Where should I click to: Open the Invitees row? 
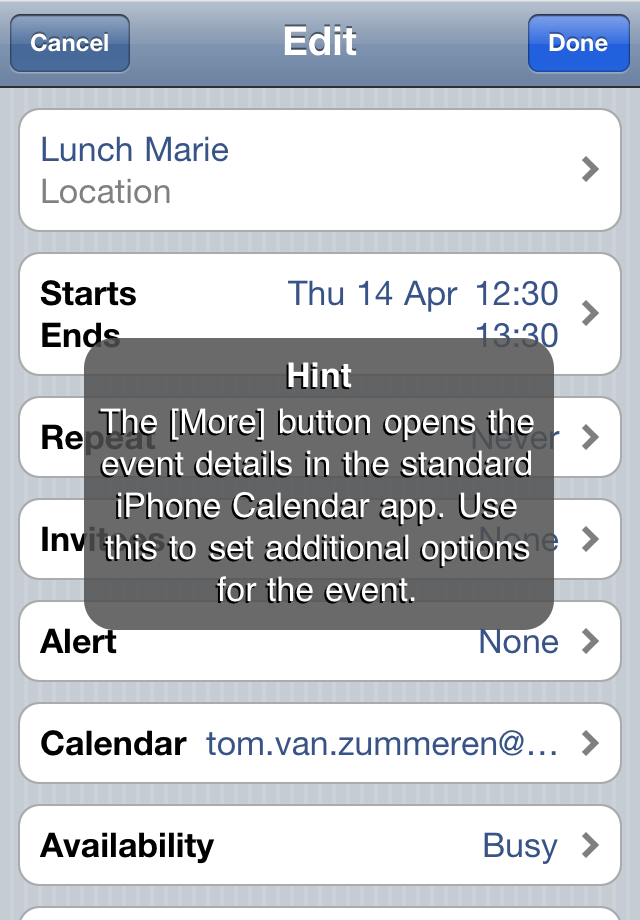tap(588, 540)
